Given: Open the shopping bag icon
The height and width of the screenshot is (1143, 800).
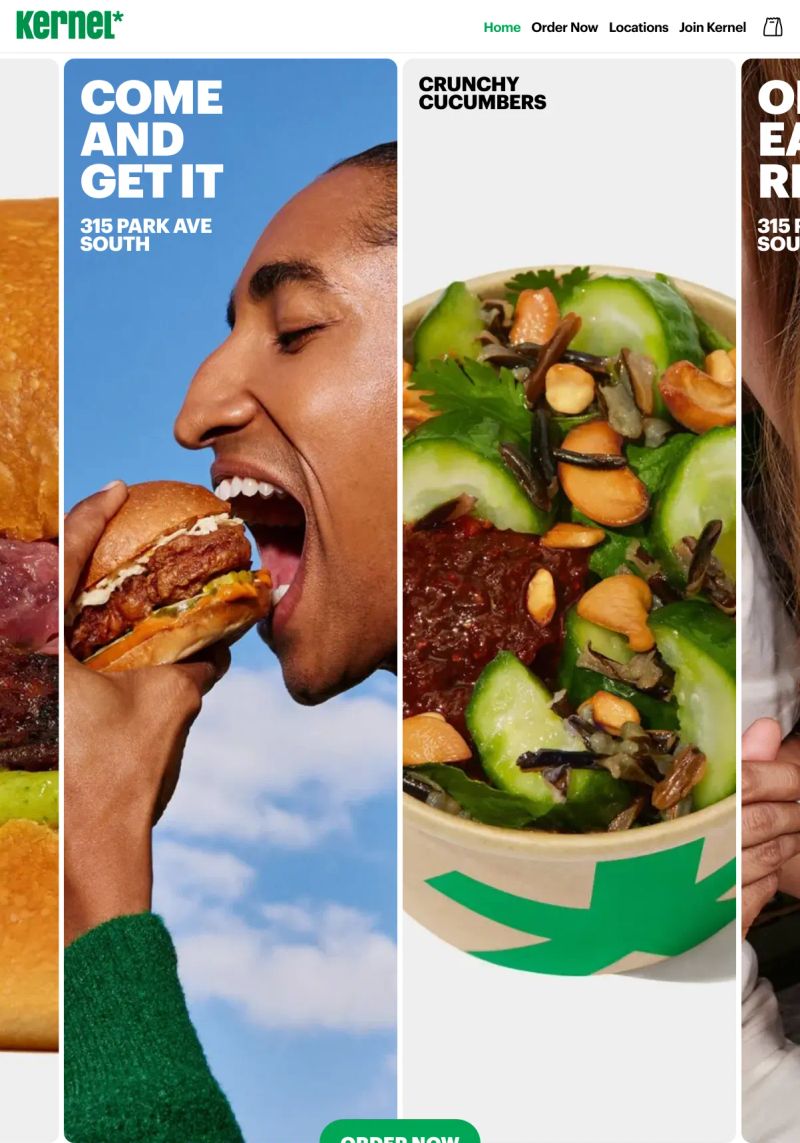Looking at the screenshot, I should pyautogui.click(x=772, y=27).
